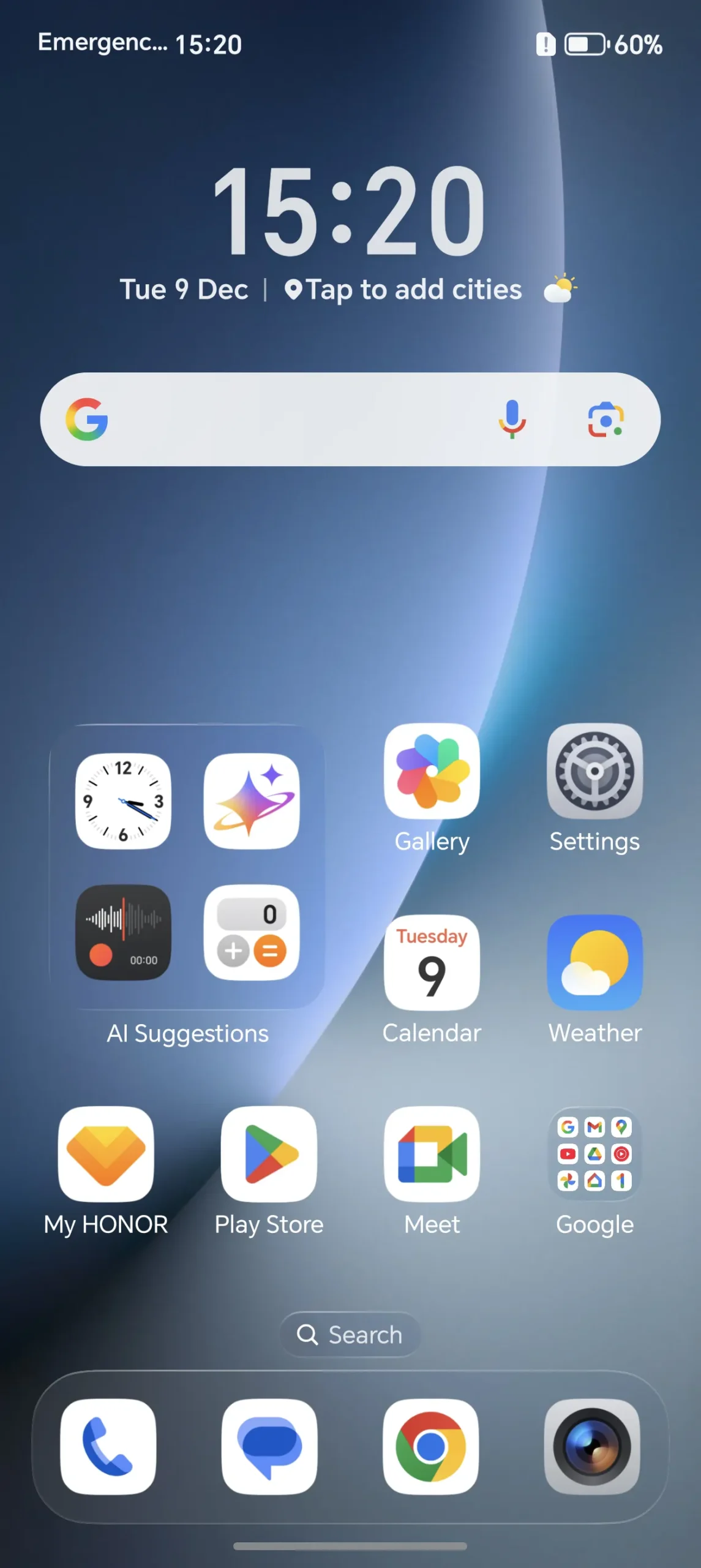
Task: Open Settings
Action: 594,772
